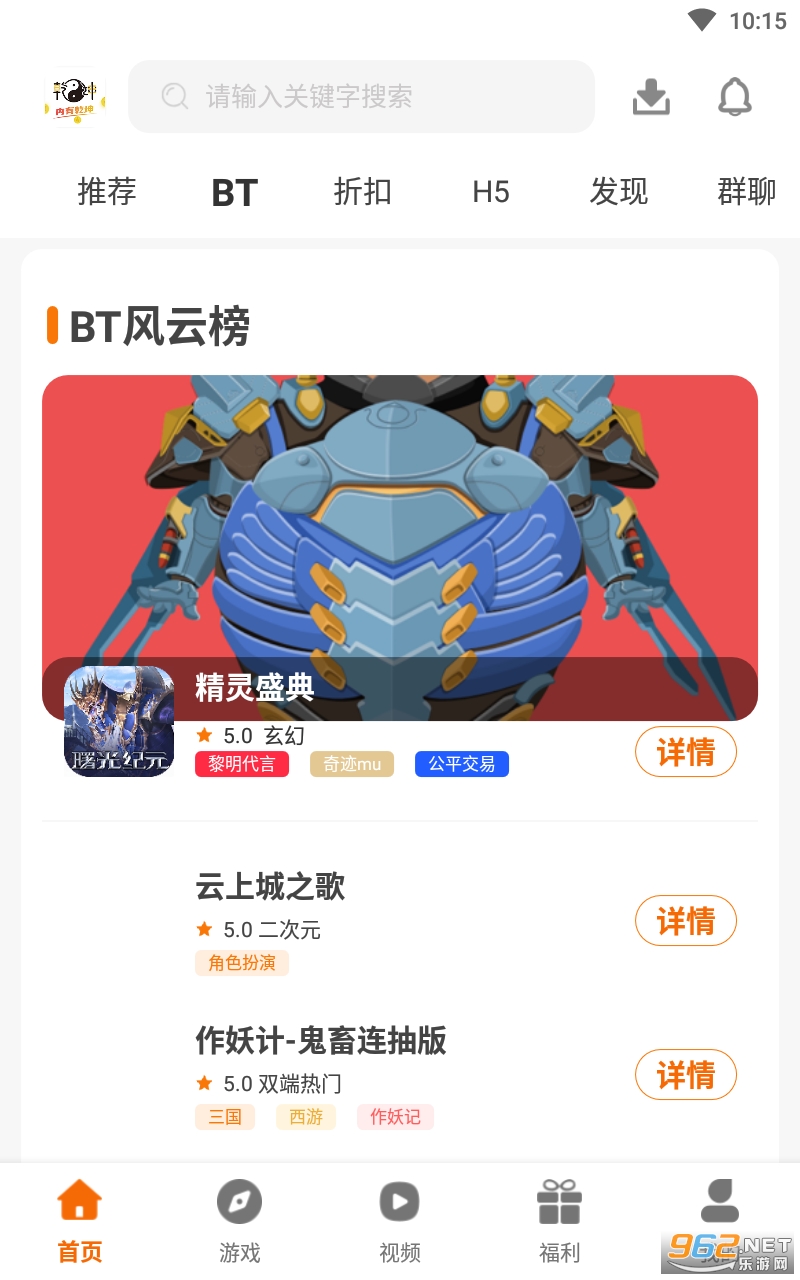Viewport: 800px width, 1280px height.
Task: Tap the profile avatar in the top bar
Action: point(74,97)
